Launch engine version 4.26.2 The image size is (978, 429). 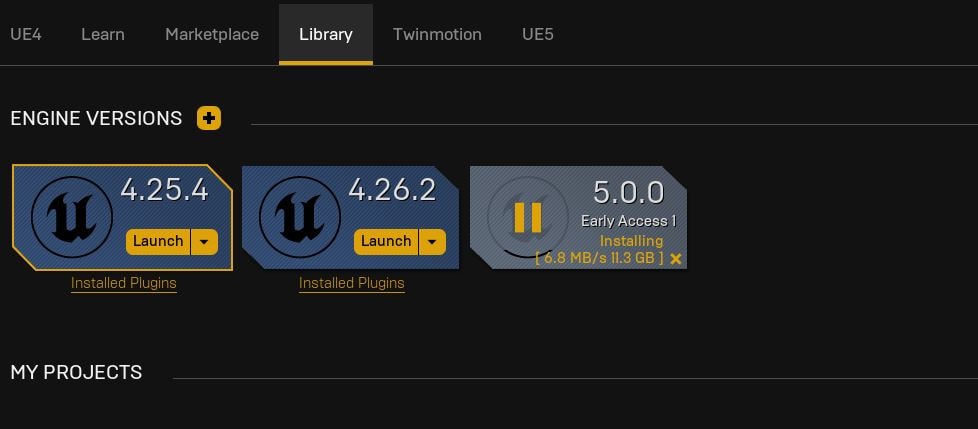pos(386,241)
